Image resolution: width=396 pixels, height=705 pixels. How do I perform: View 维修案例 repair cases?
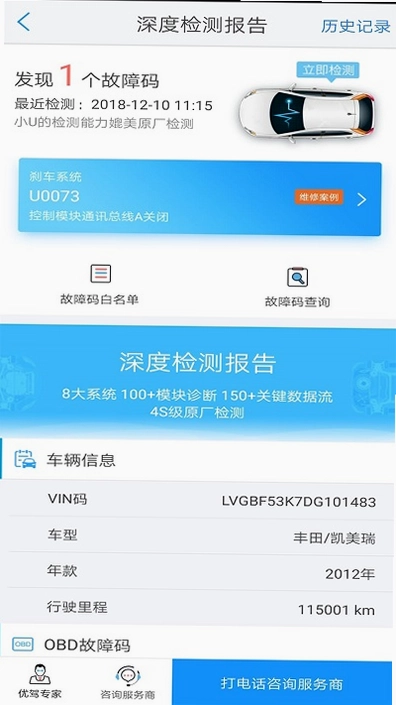319,197
